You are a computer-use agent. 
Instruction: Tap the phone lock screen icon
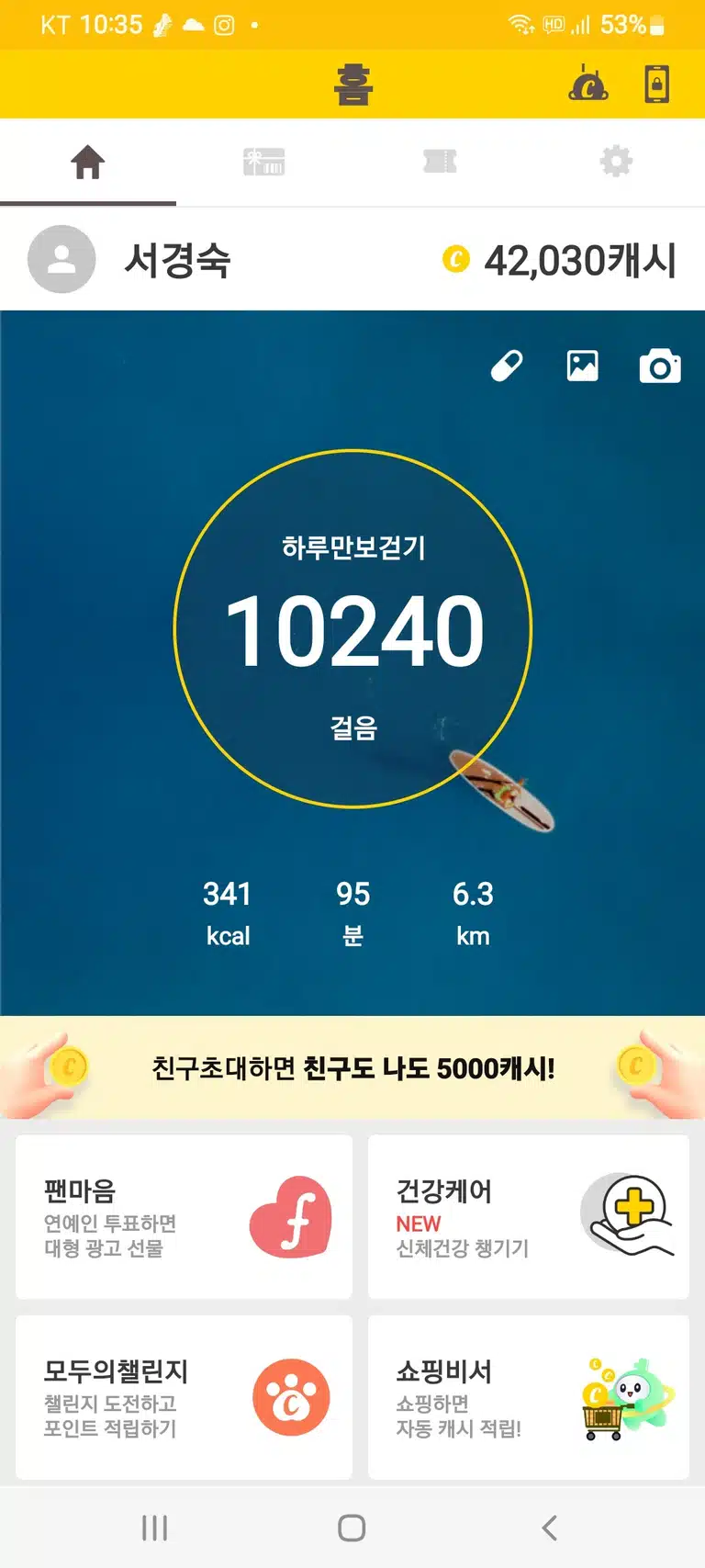[x=656, y=85]
